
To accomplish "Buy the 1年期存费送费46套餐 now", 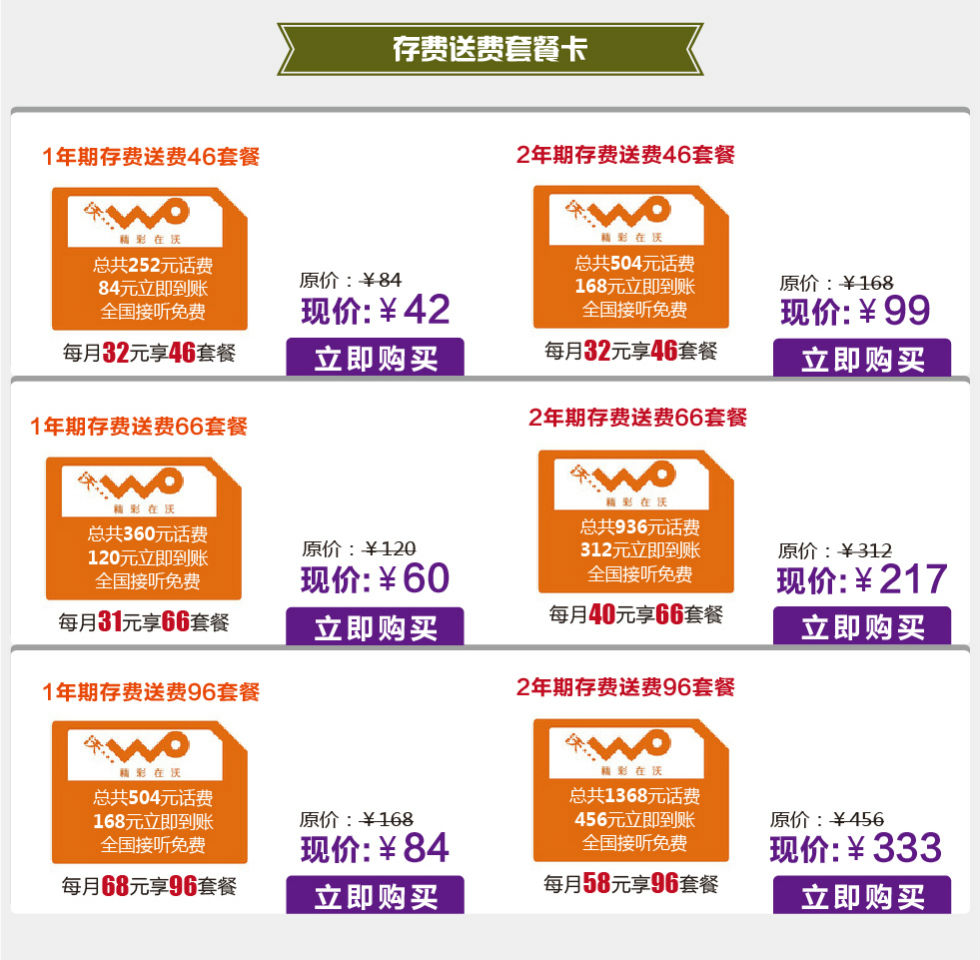I will click(x=375, y=358).
